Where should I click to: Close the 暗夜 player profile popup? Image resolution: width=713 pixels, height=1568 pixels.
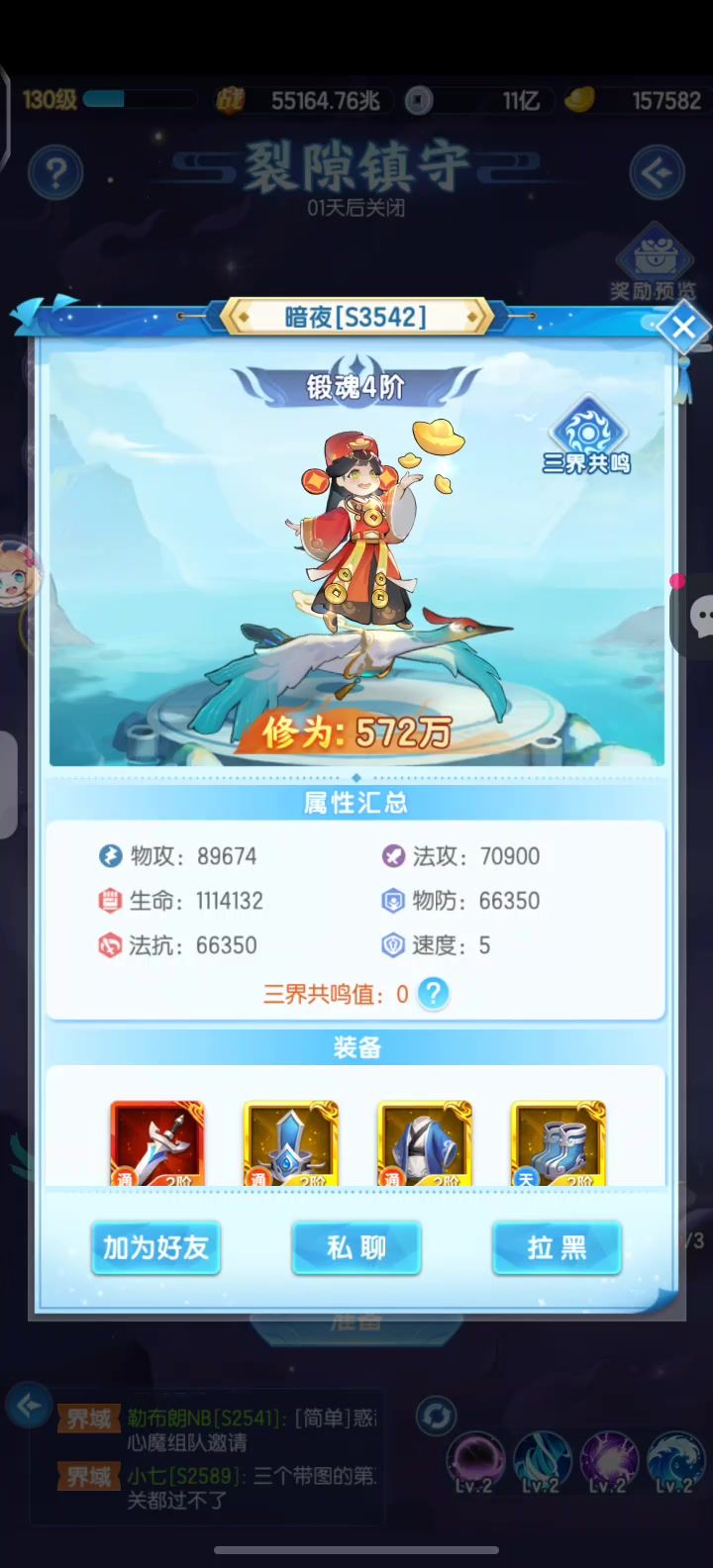(x=683, y=329)
